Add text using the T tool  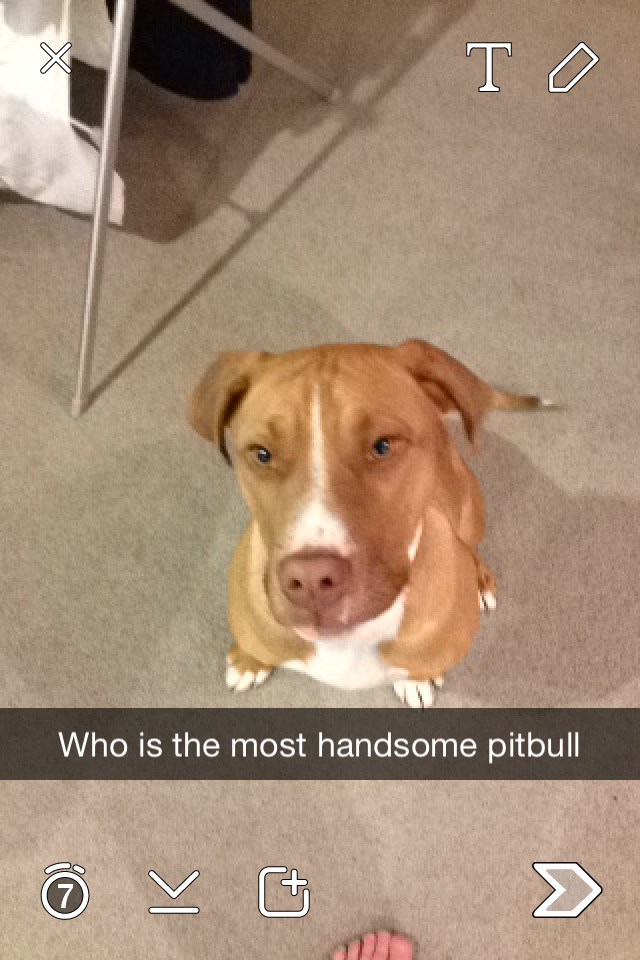point(489,67)
